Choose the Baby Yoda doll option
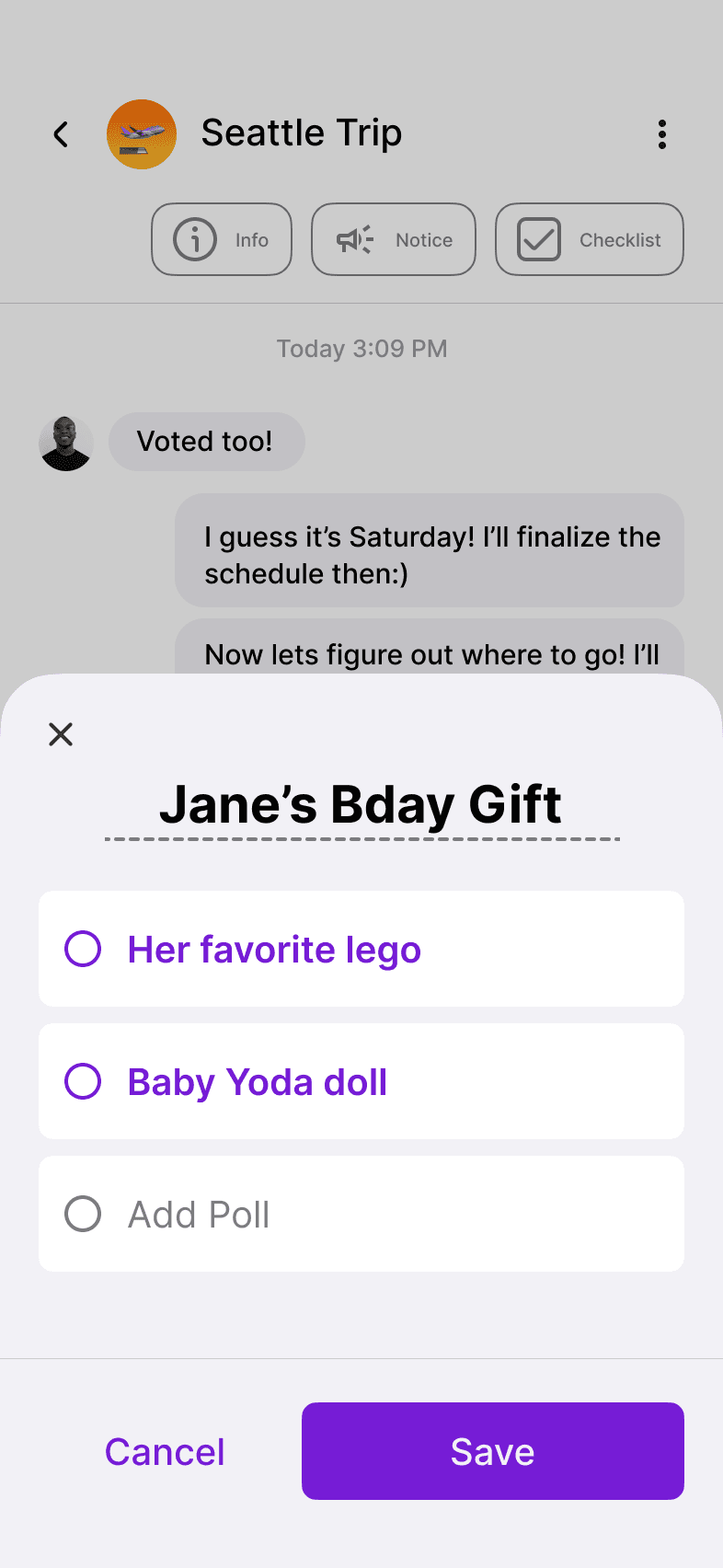Image resolution: width=723 pixels, height=1568 pixels. coord(83,1081)
